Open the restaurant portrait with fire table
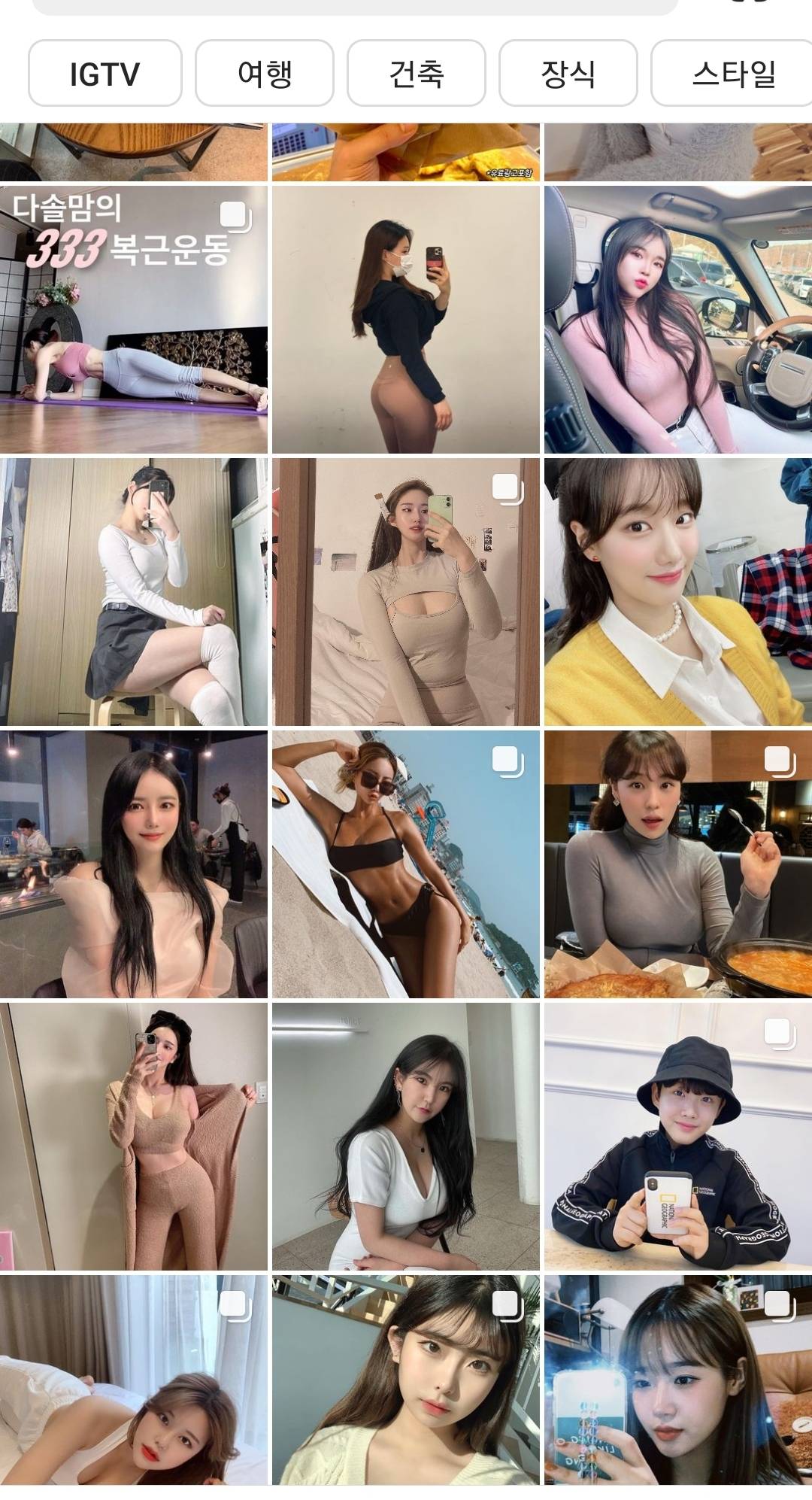The width and height of the screenshot is (812, 1500). (134, 864)
